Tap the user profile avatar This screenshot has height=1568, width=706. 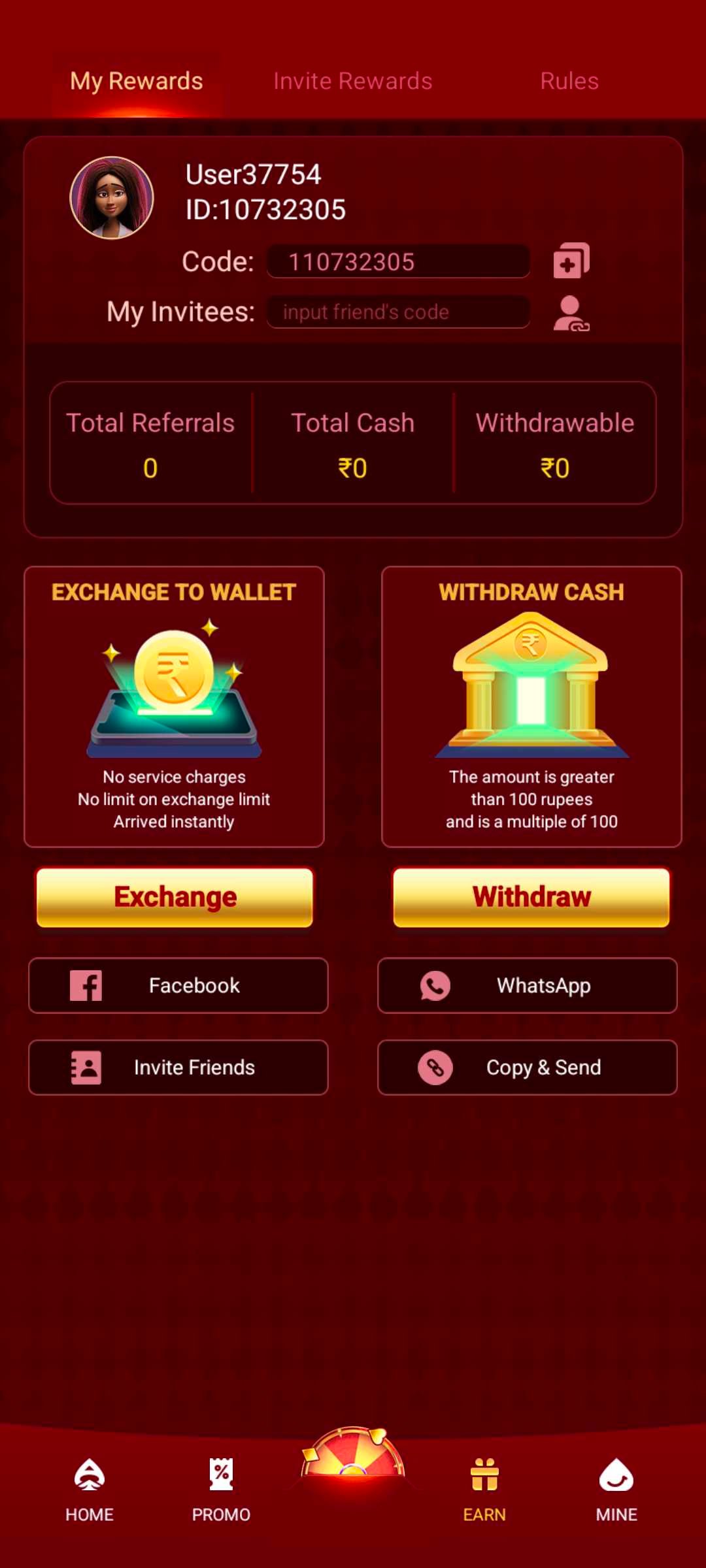point(112,197)
